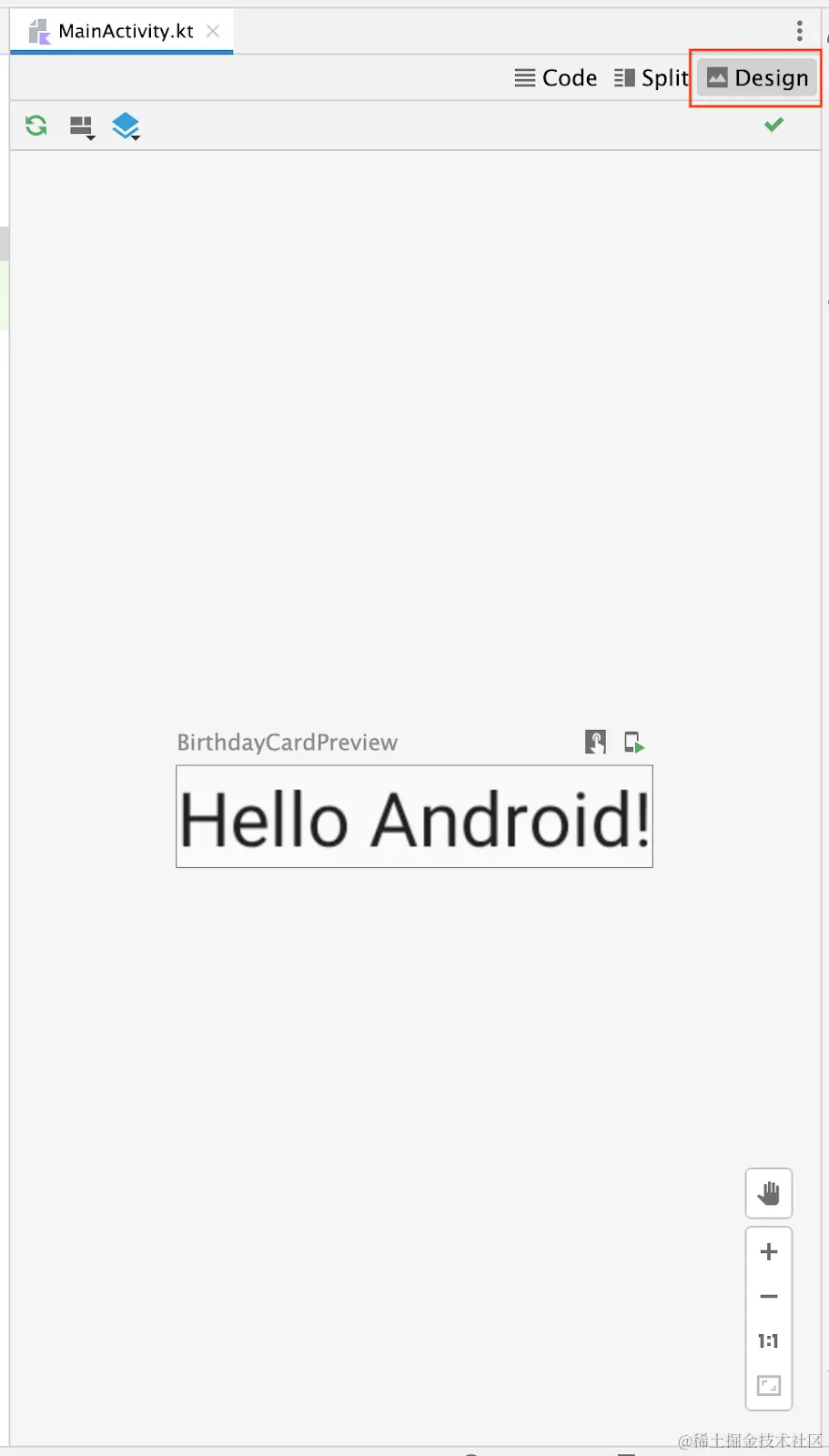The width and height of the screenshot is (829, 1456).
Task: Run BirthdayCardPreview on device
Action: tap(634, 743)
